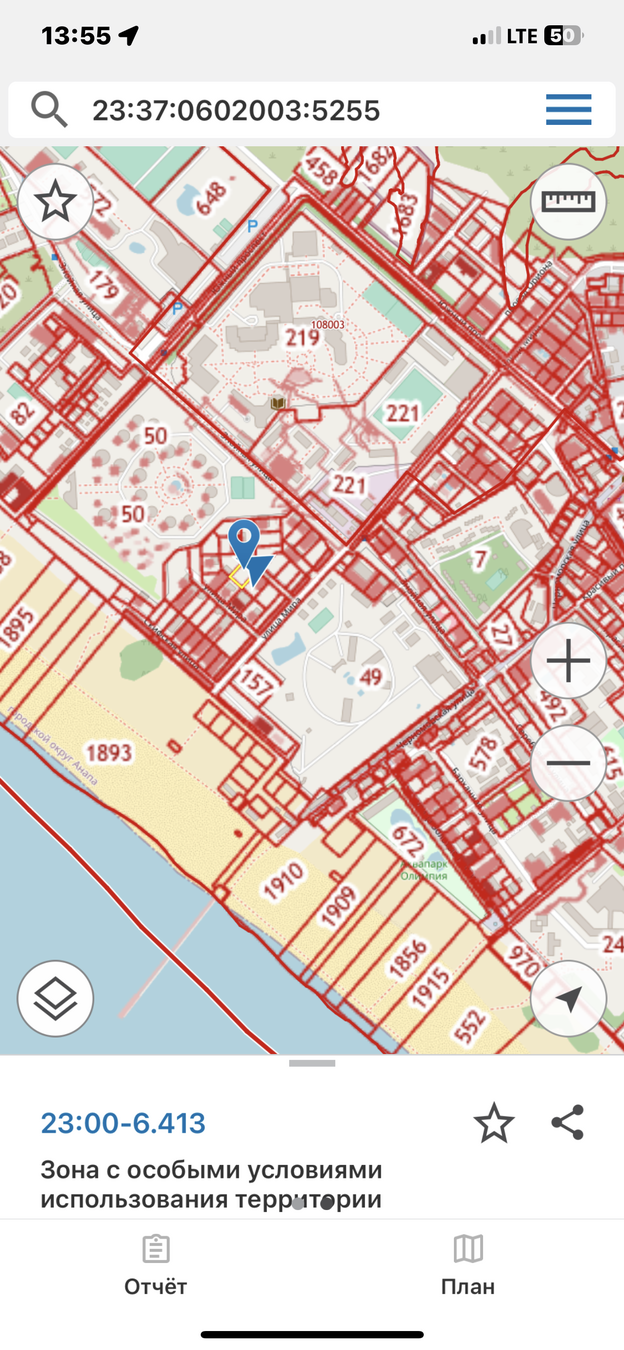Open the 23:00-6.413 zone details
This screenshot has width=624, height=1350.
[123, 1124]
